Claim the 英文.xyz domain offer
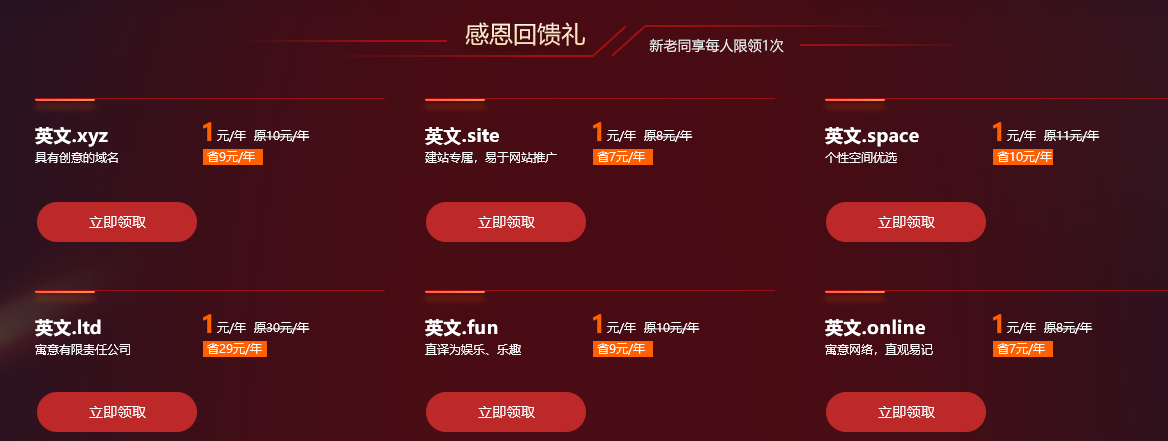The image size is (1168, 441). (x=117, y=222)
